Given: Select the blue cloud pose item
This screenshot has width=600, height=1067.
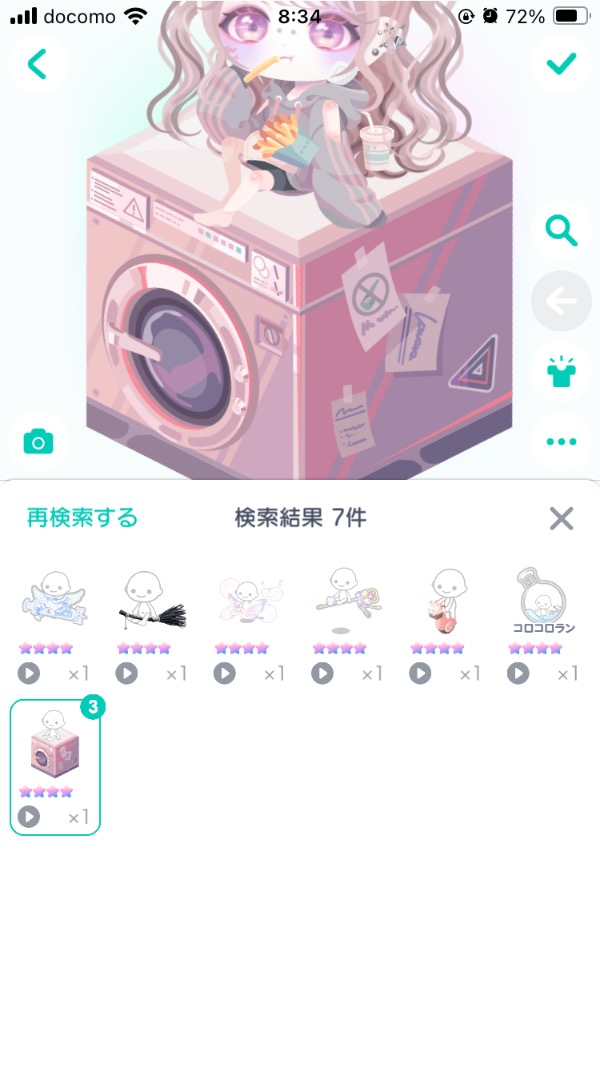Looking at the screenshot, I should click(55, 602).
